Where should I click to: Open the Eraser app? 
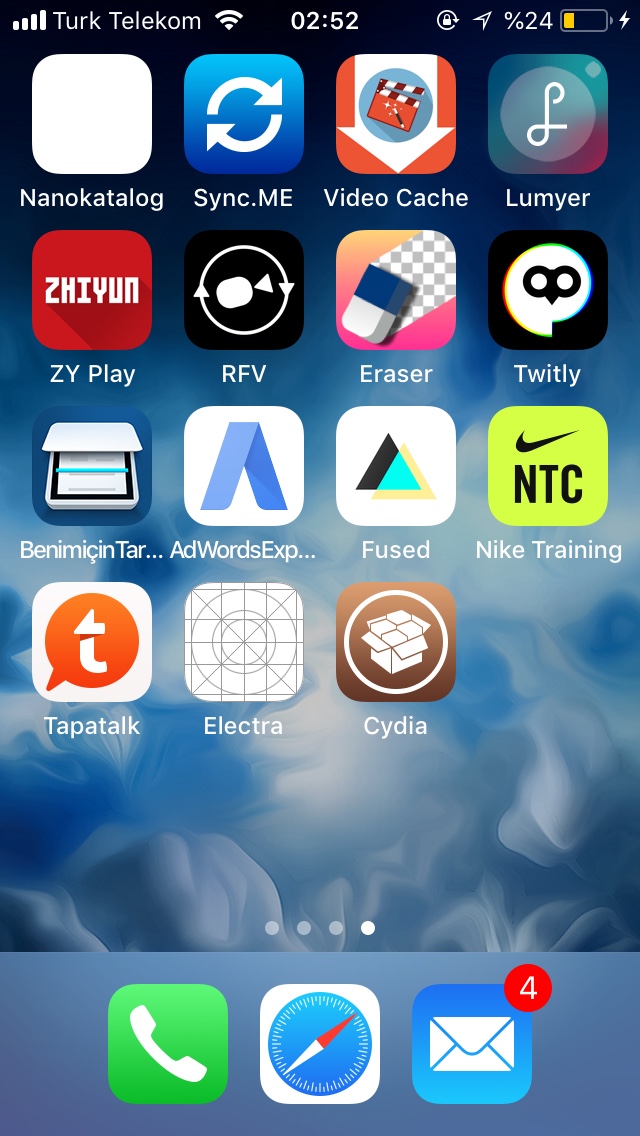click(396, 290)
